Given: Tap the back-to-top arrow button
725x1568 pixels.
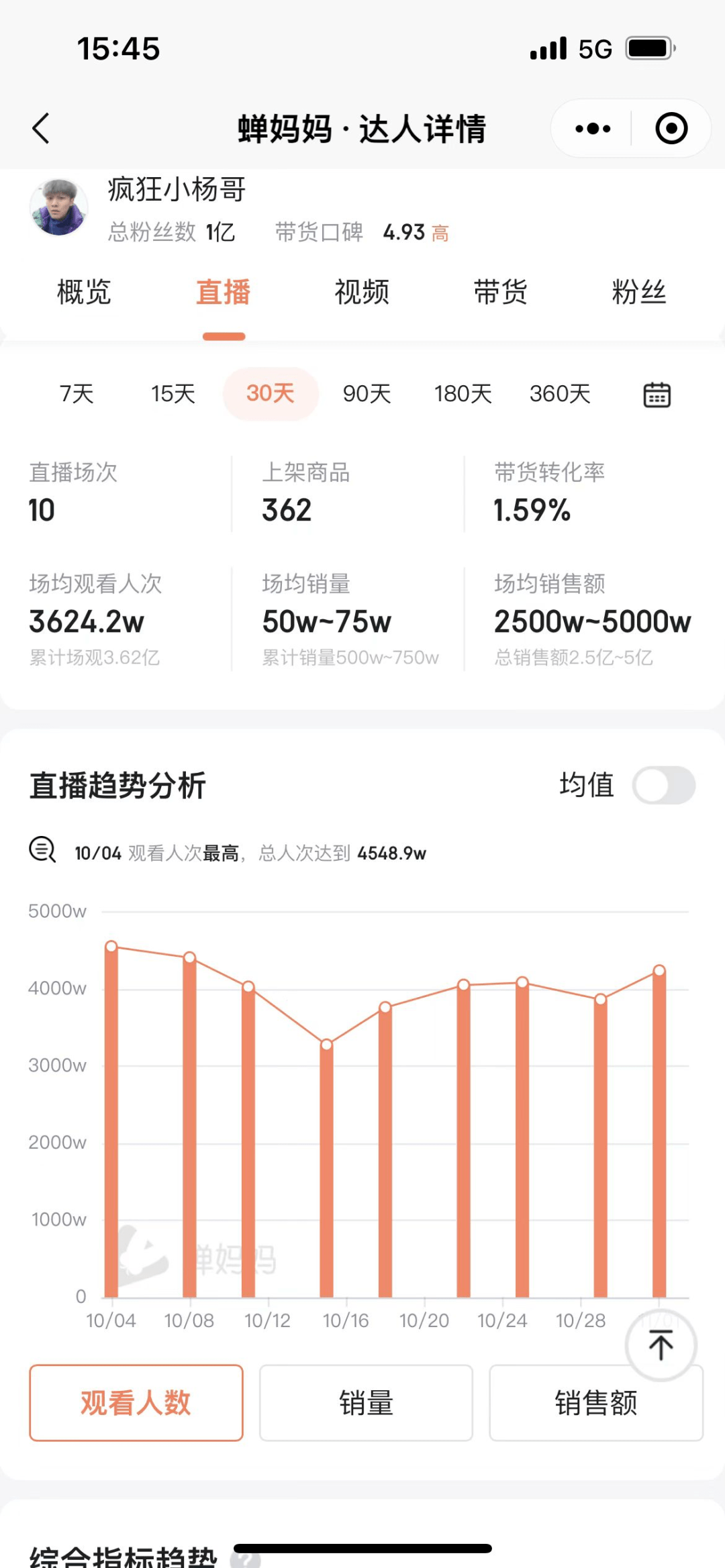Looking at the screenshot, I should 661,1345.
